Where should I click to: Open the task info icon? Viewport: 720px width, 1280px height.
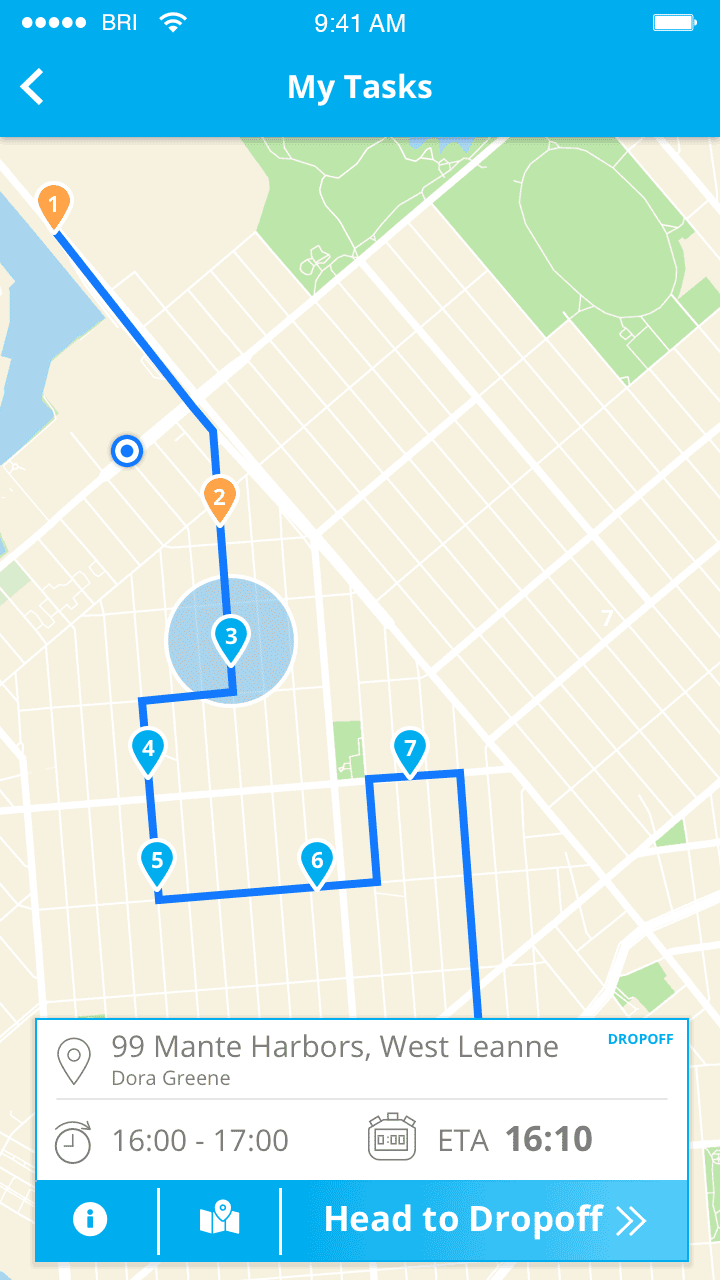click(x=90, y=1219)
